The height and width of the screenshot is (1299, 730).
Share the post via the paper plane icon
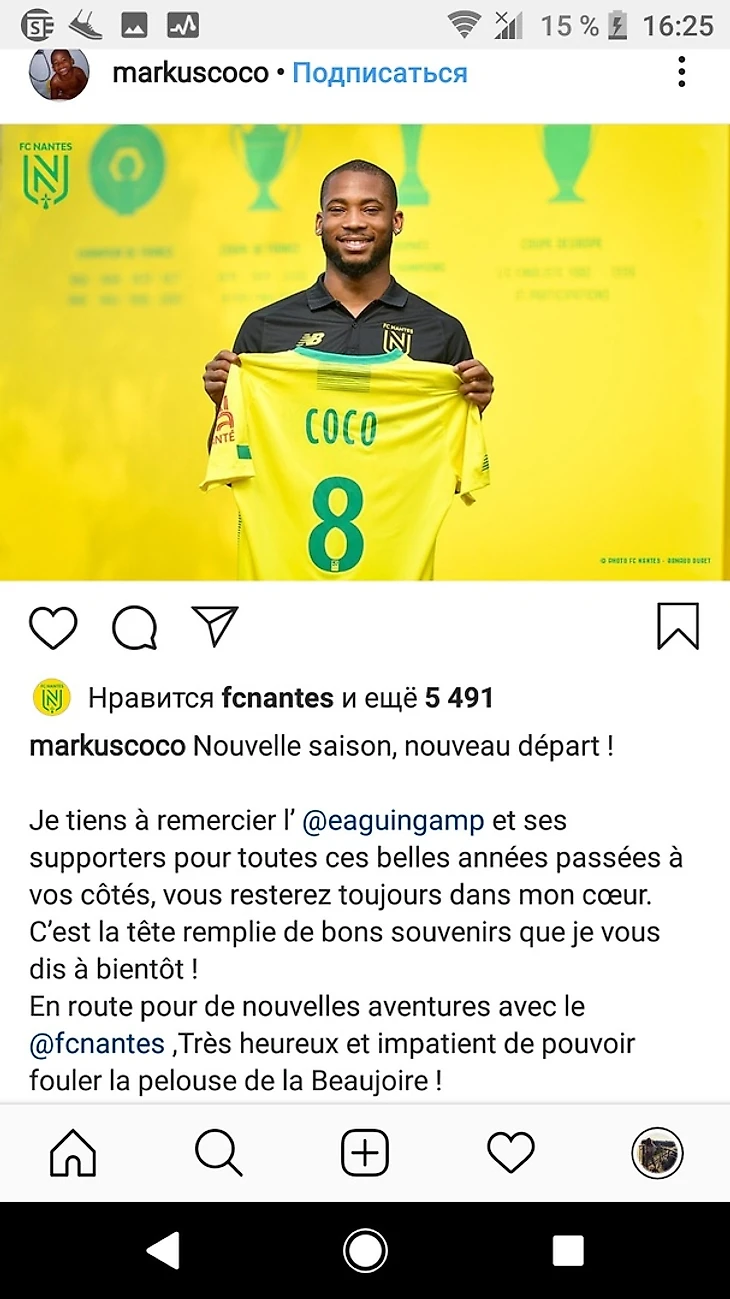[215, 626]
